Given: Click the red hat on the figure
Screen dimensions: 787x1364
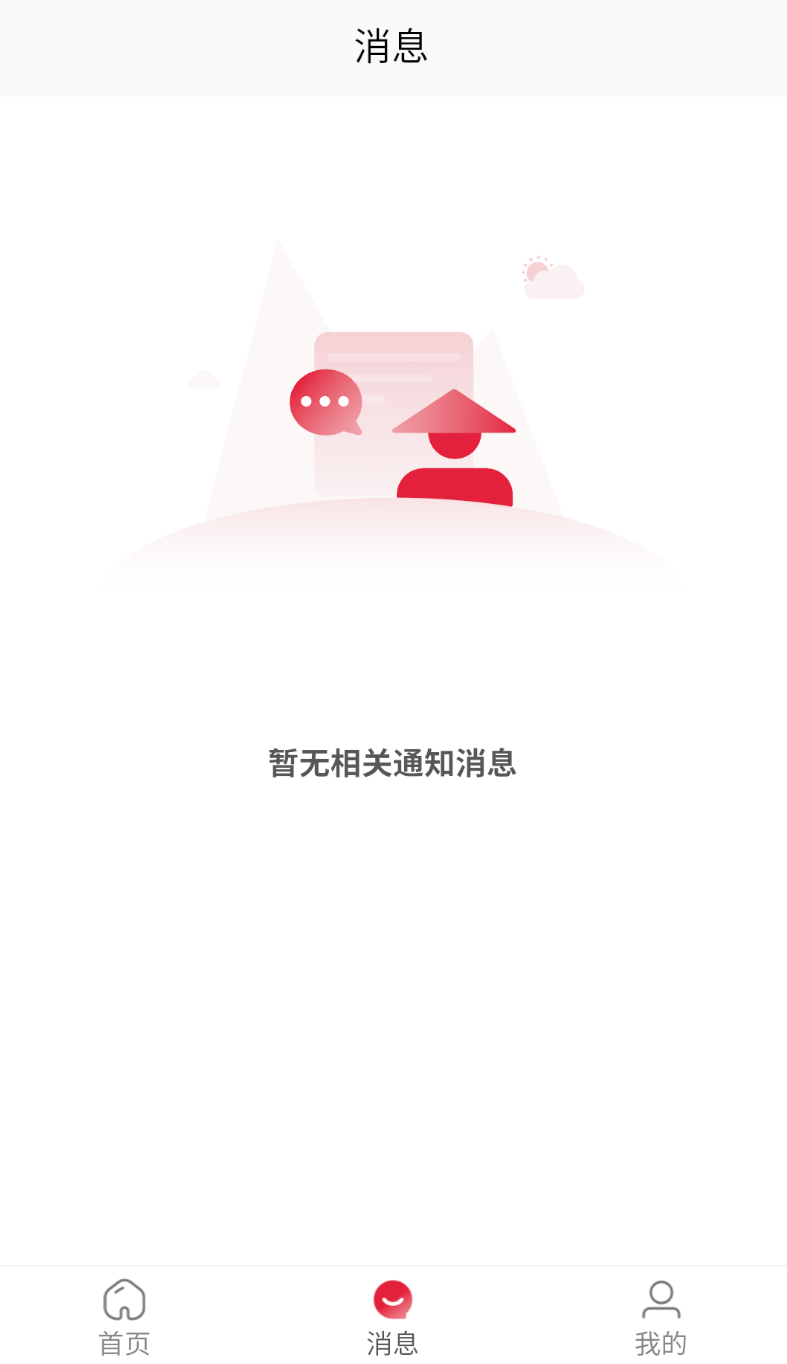Looking at the screenshot, I should point(456,415).
